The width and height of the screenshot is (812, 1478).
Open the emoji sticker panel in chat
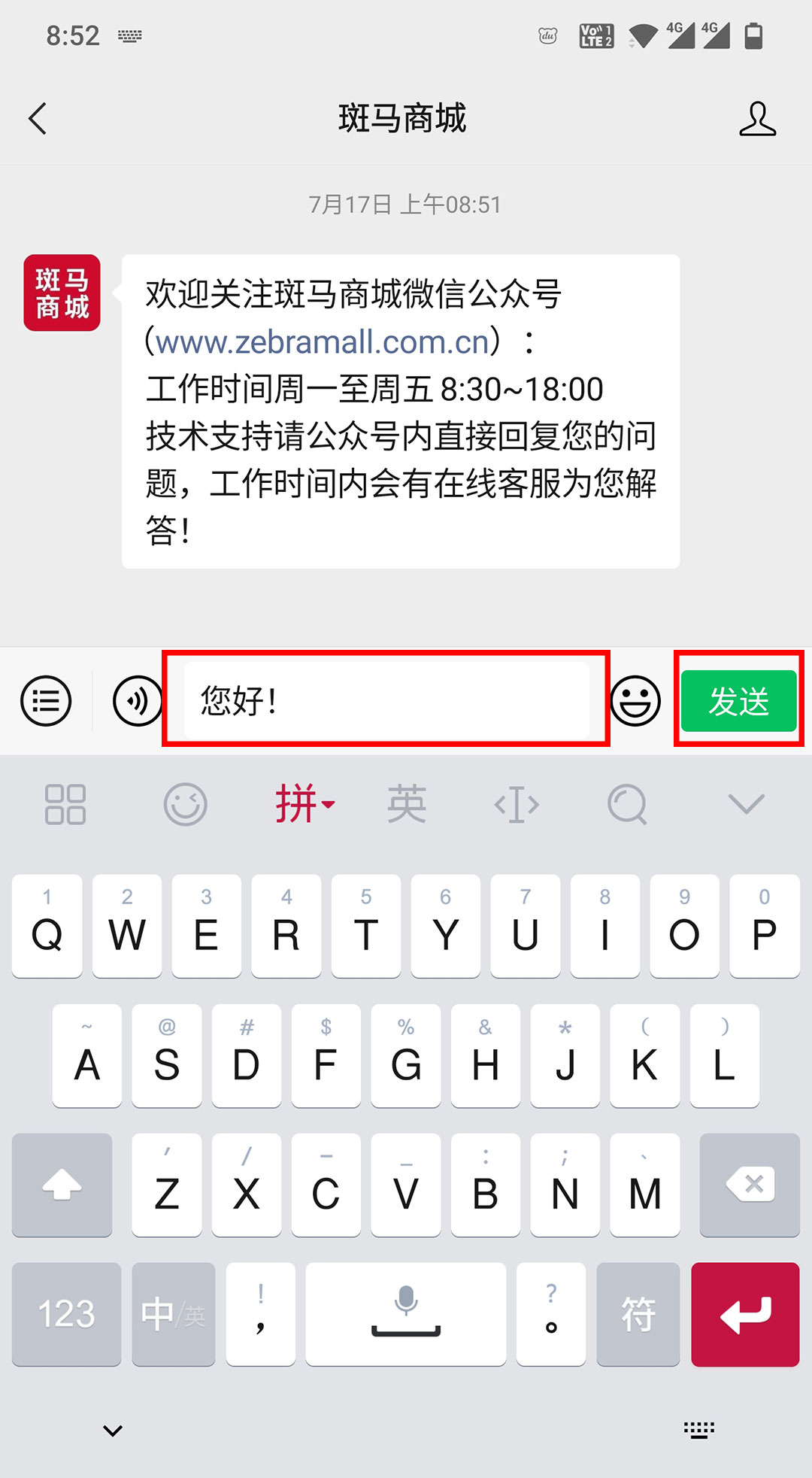tap(635, 701)
